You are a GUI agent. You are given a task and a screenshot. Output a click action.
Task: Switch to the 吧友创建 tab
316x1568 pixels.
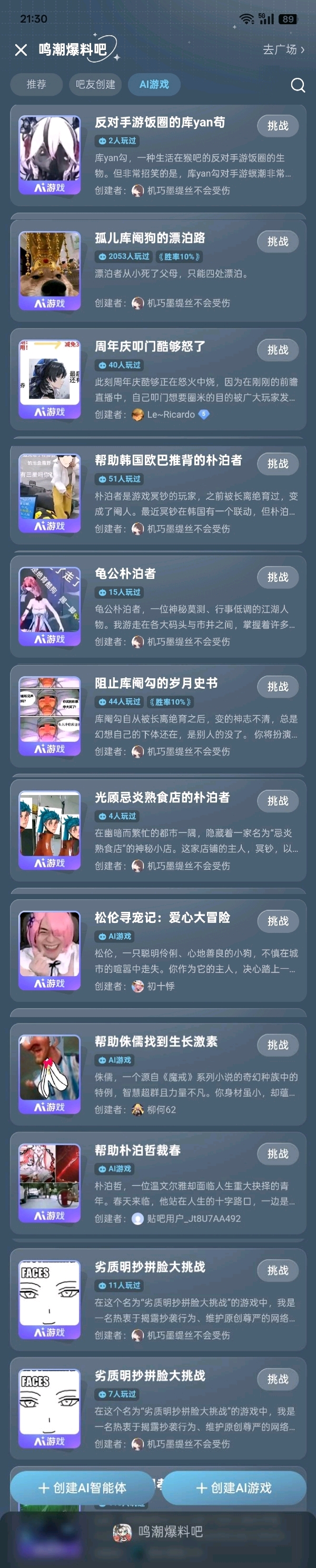pos(95,85)
